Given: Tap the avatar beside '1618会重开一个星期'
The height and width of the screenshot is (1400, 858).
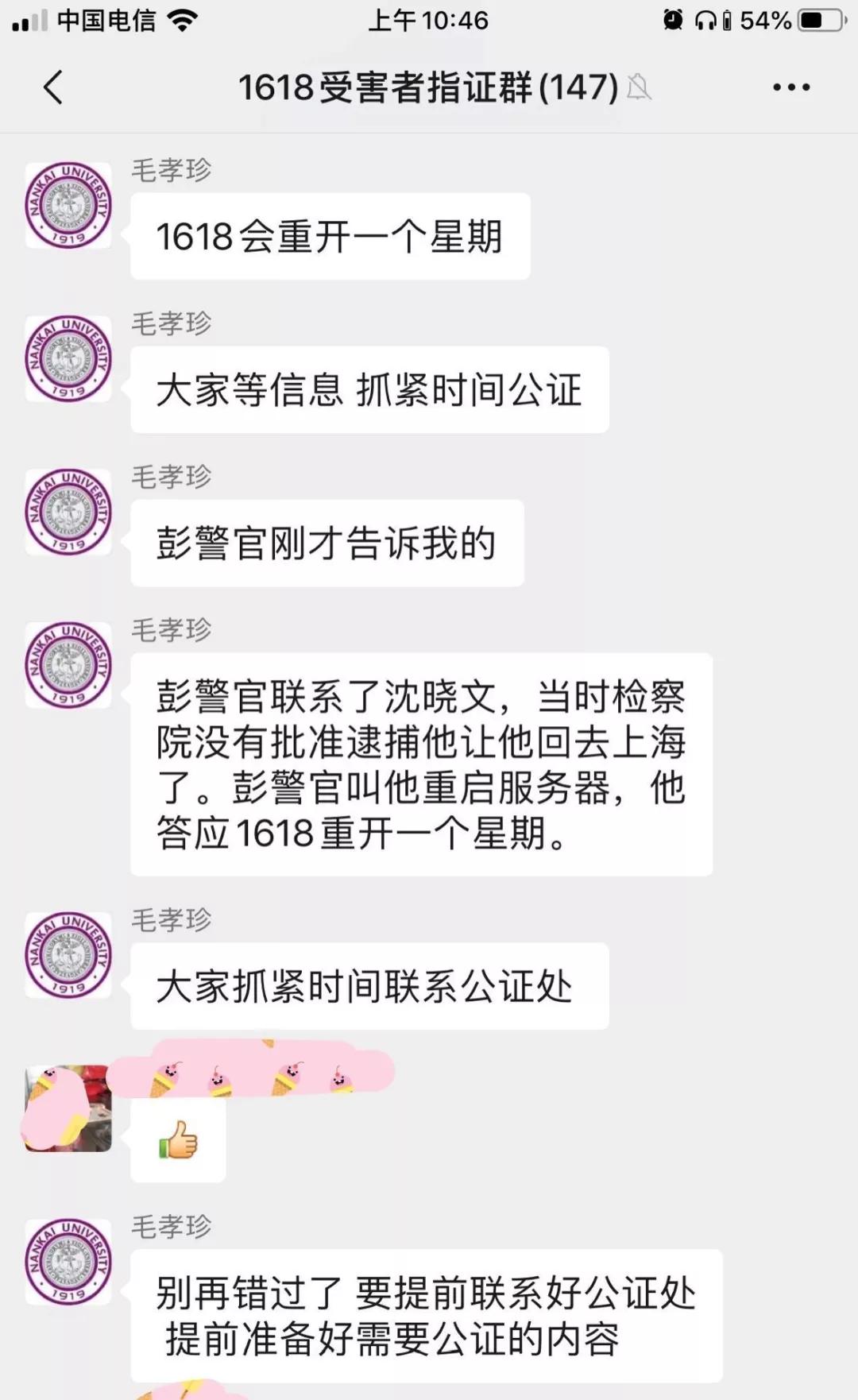Looking at the screenshot, I should pyautogui.click(x=68, y=206).
